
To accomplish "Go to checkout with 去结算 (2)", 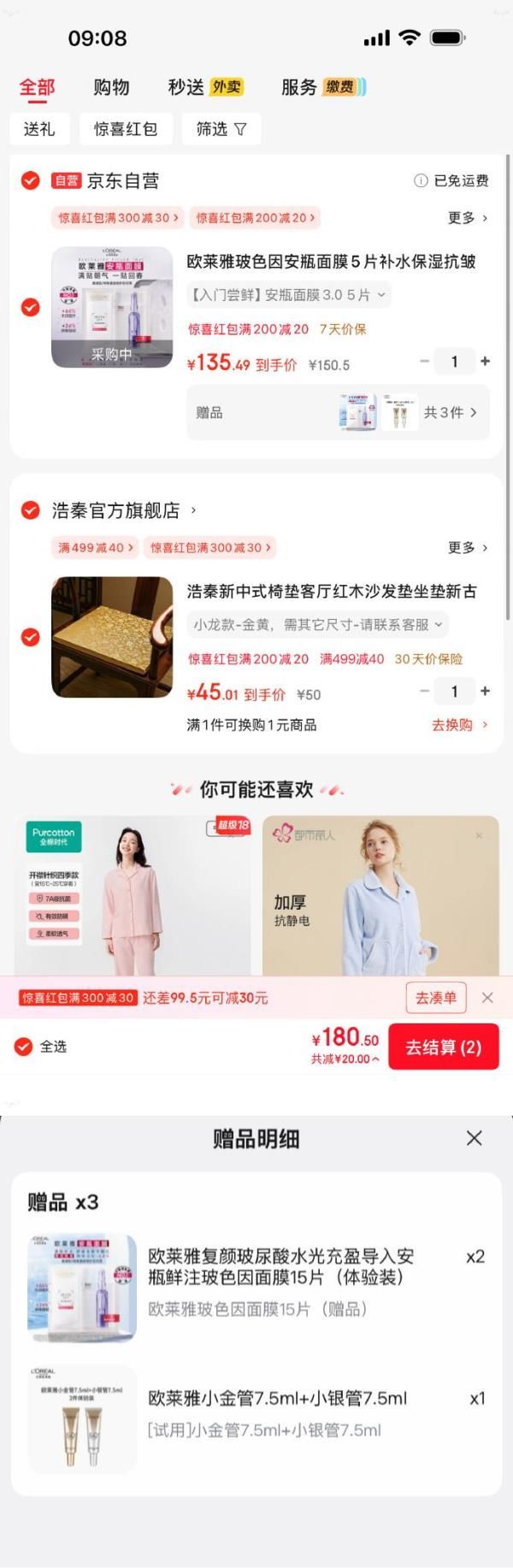I will click(x=443, y=1047).
